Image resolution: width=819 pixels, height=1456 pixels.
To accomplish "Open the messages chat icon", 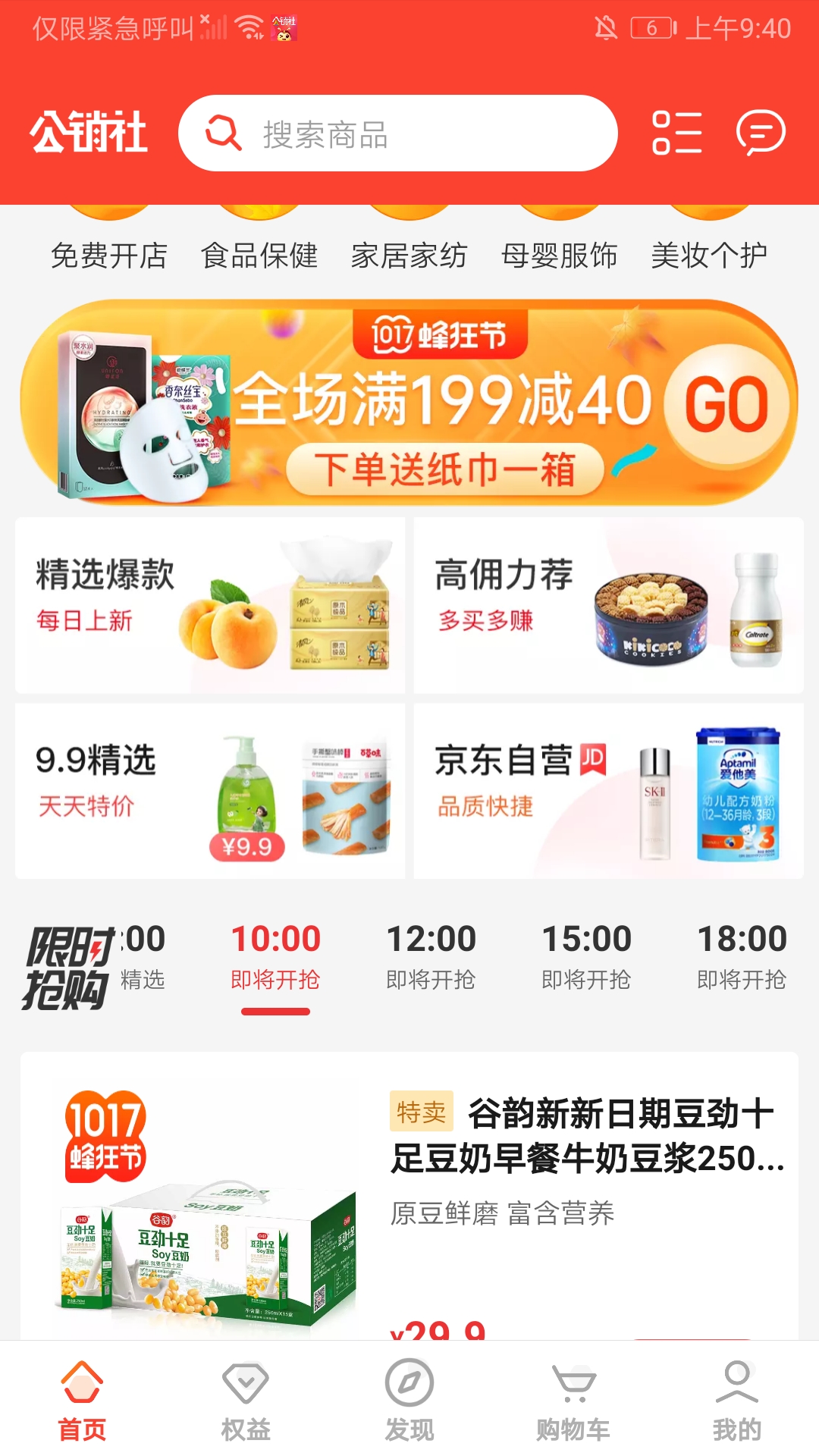I will [761, 133].
